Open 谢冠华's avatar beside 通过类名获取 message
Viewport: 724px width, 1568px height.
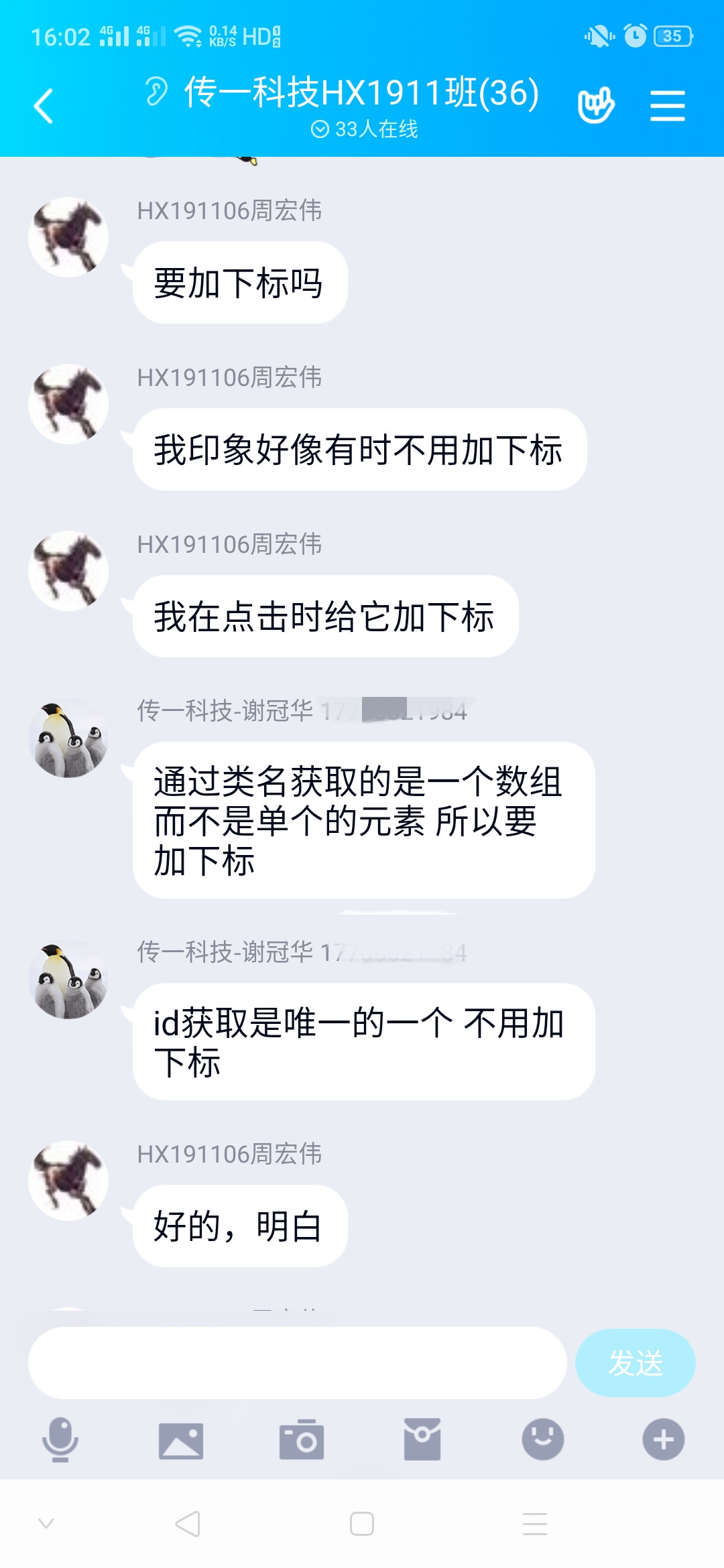point(68,738)
